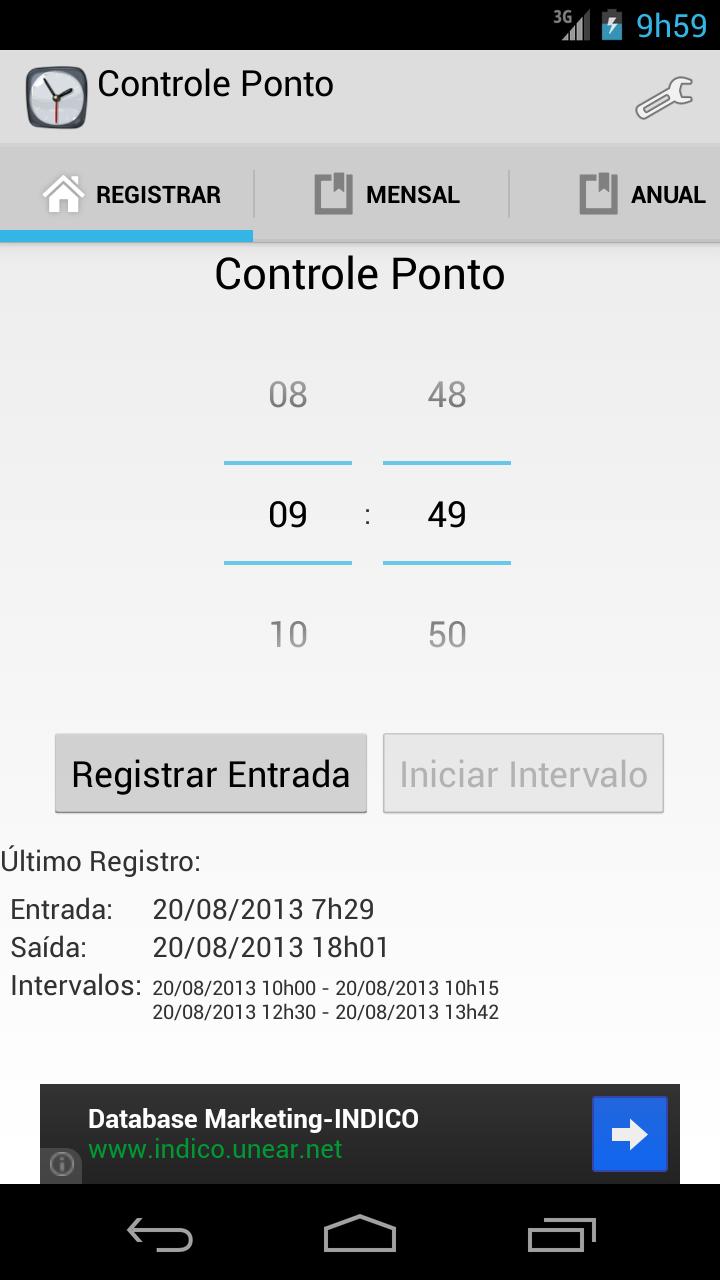Click the calendar icon next to ANUAL
Screen dimensions: 720x1280
[597, 192]
